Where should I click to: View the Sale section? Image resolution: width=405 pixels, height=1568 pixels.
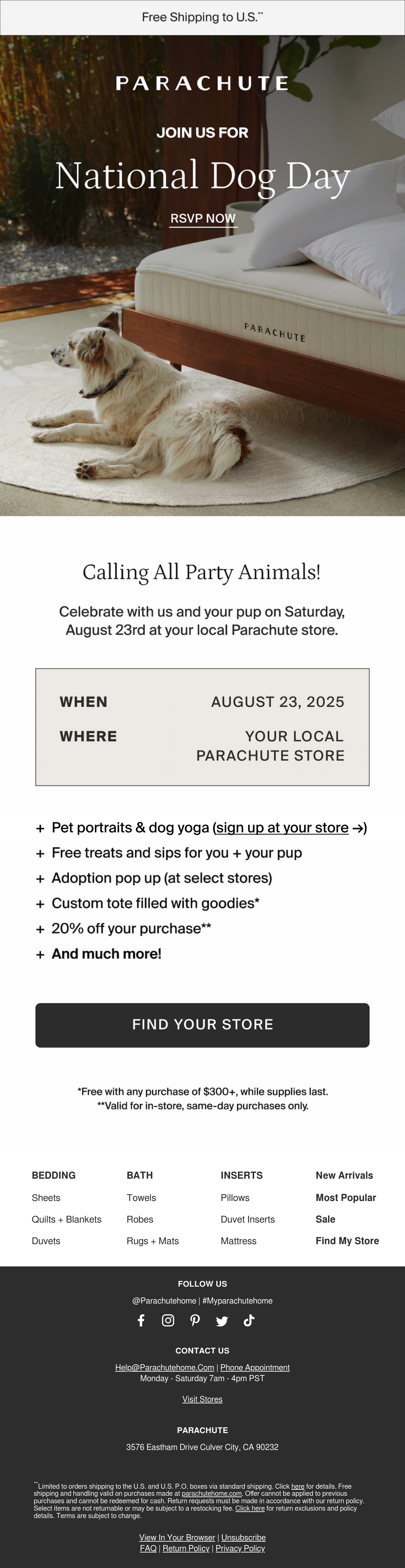point(325,1219)
